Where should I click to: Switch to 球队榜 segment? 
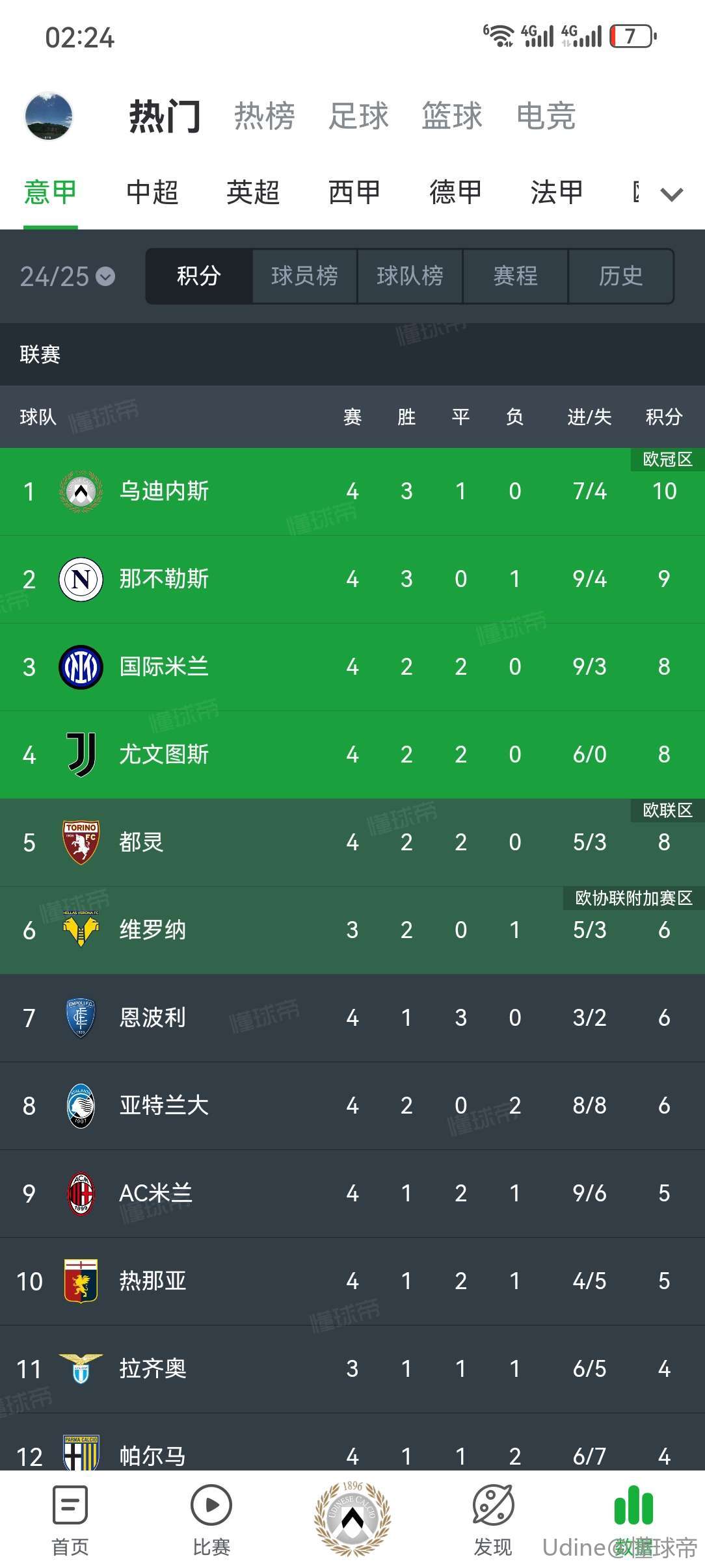click(410, 276)
